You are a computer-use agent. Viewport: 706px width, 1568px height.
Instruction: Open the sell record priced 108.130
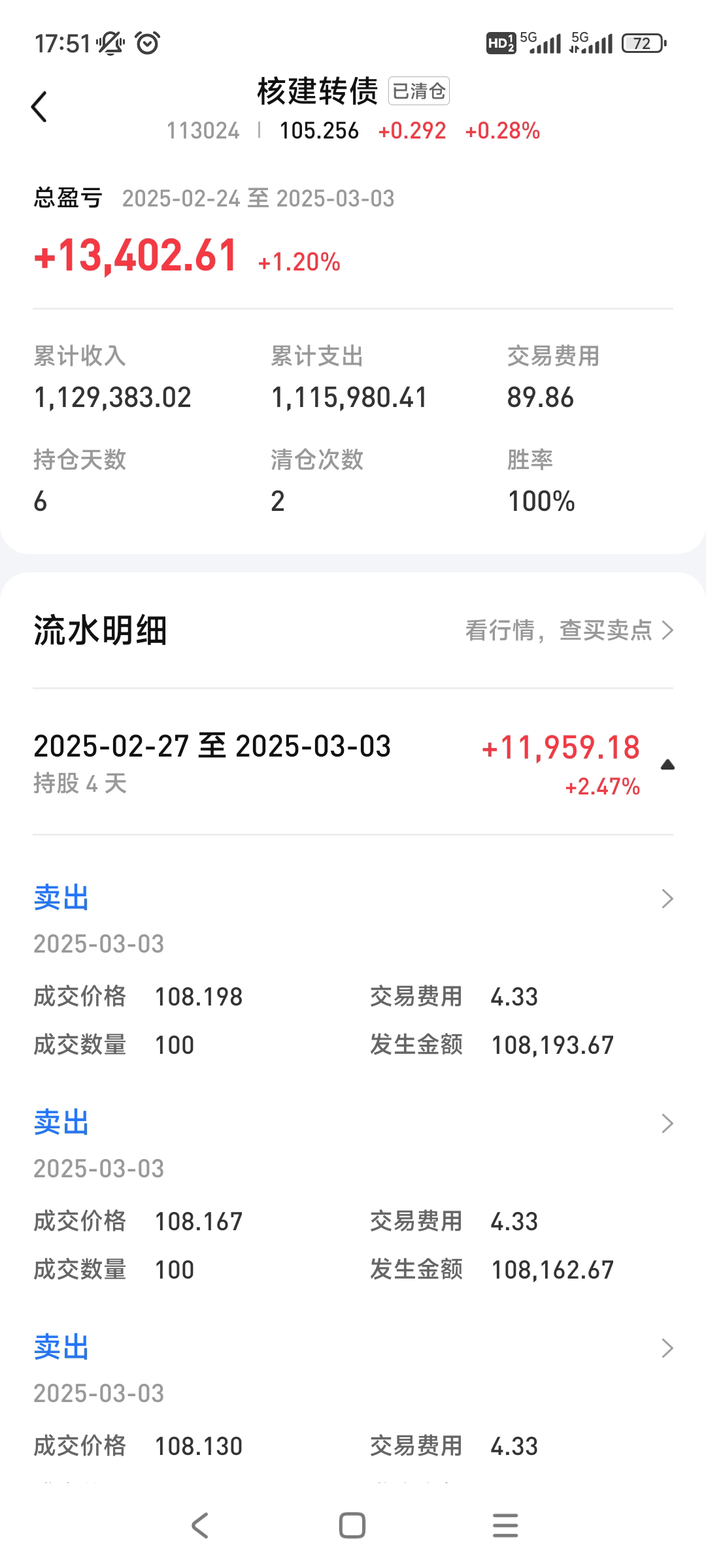point(667,1348)
